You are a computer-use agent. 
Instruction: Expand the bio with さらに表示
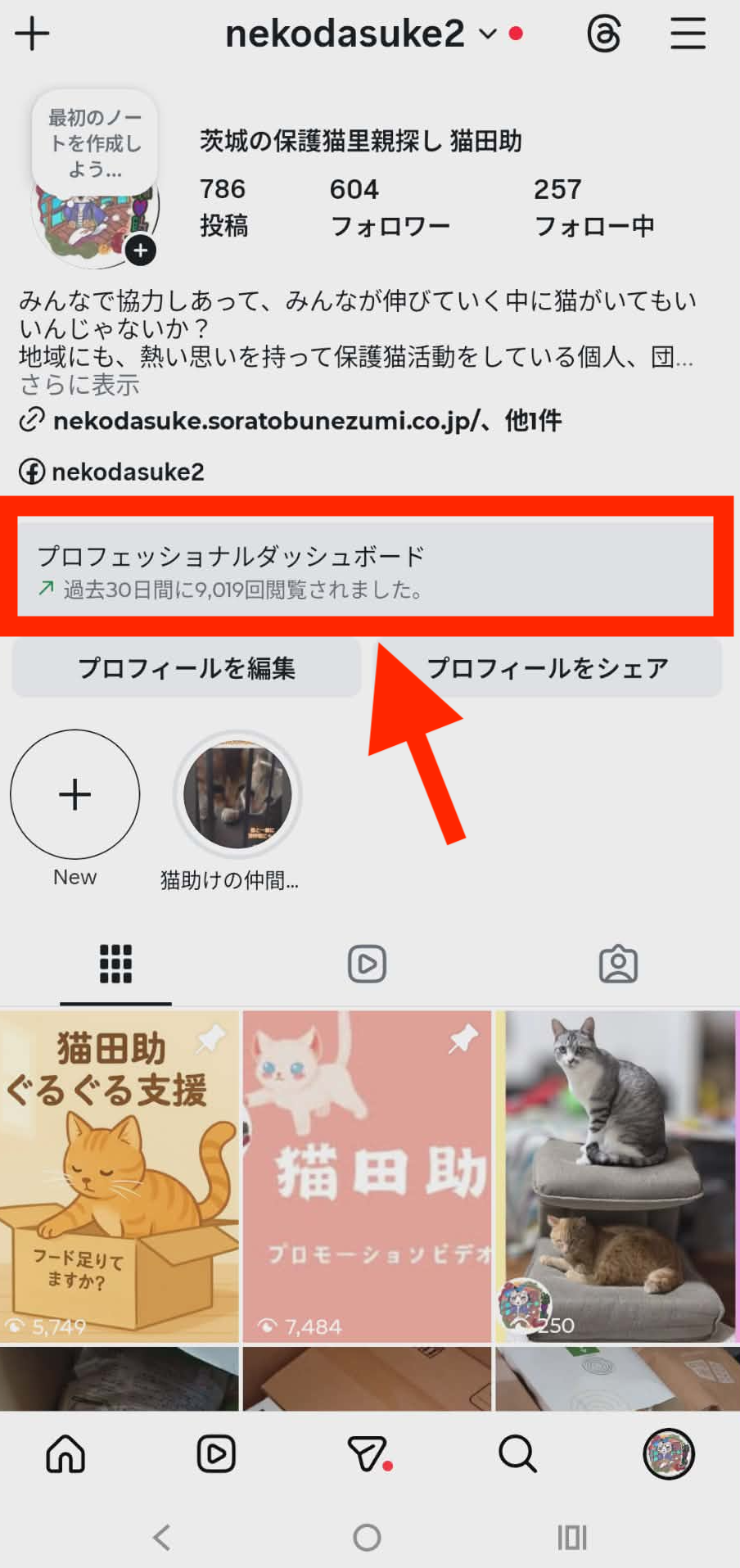tap(79, 384)
